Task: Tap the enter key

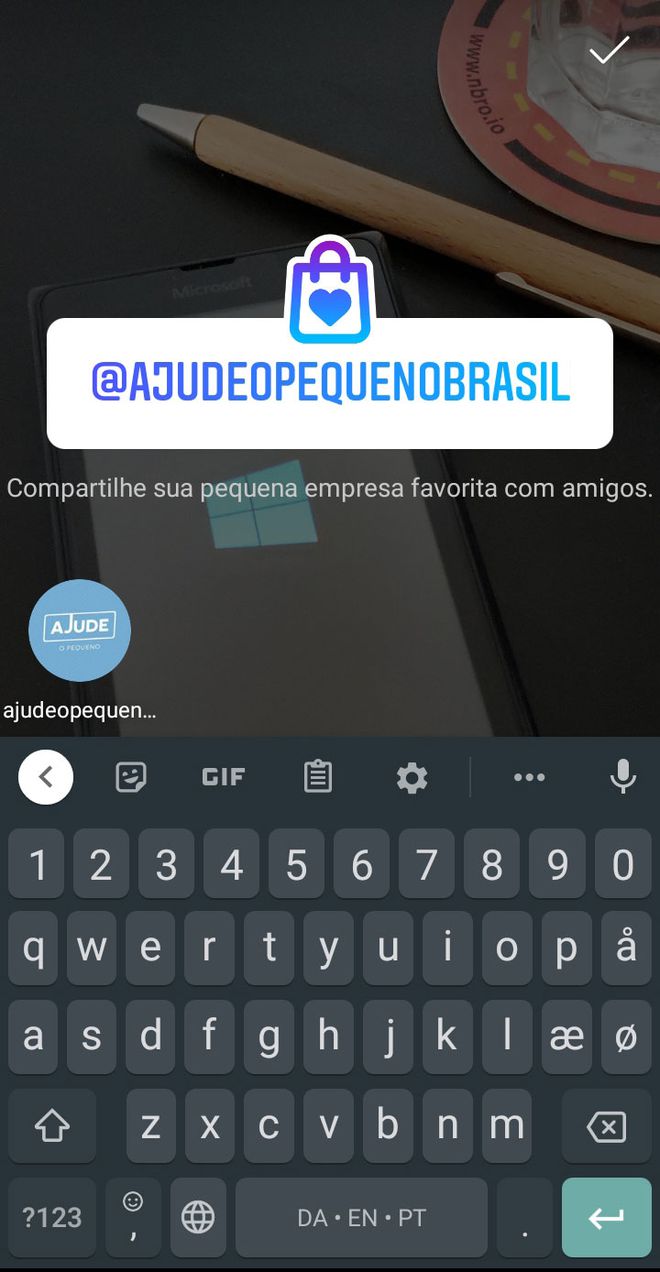Action: 606,1217
